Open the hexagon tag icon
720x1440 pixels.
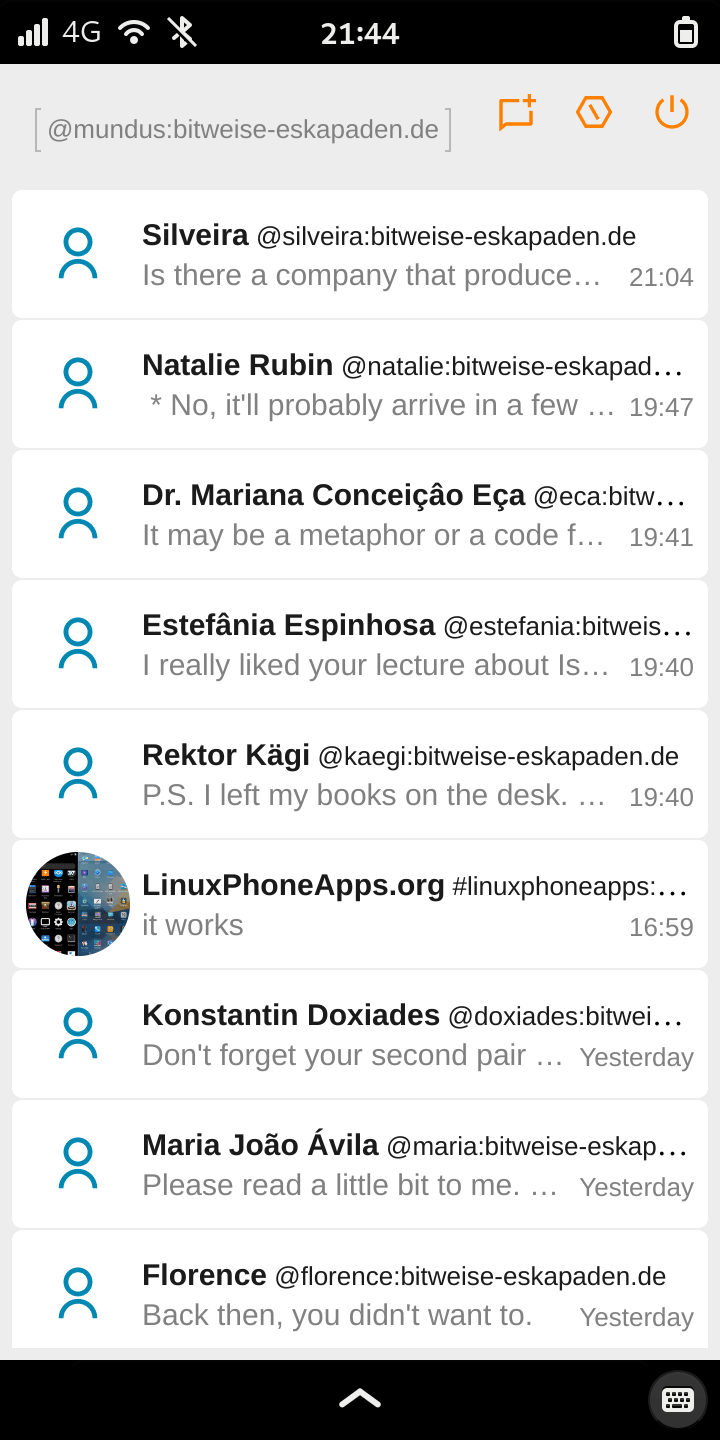click(594, 112)
